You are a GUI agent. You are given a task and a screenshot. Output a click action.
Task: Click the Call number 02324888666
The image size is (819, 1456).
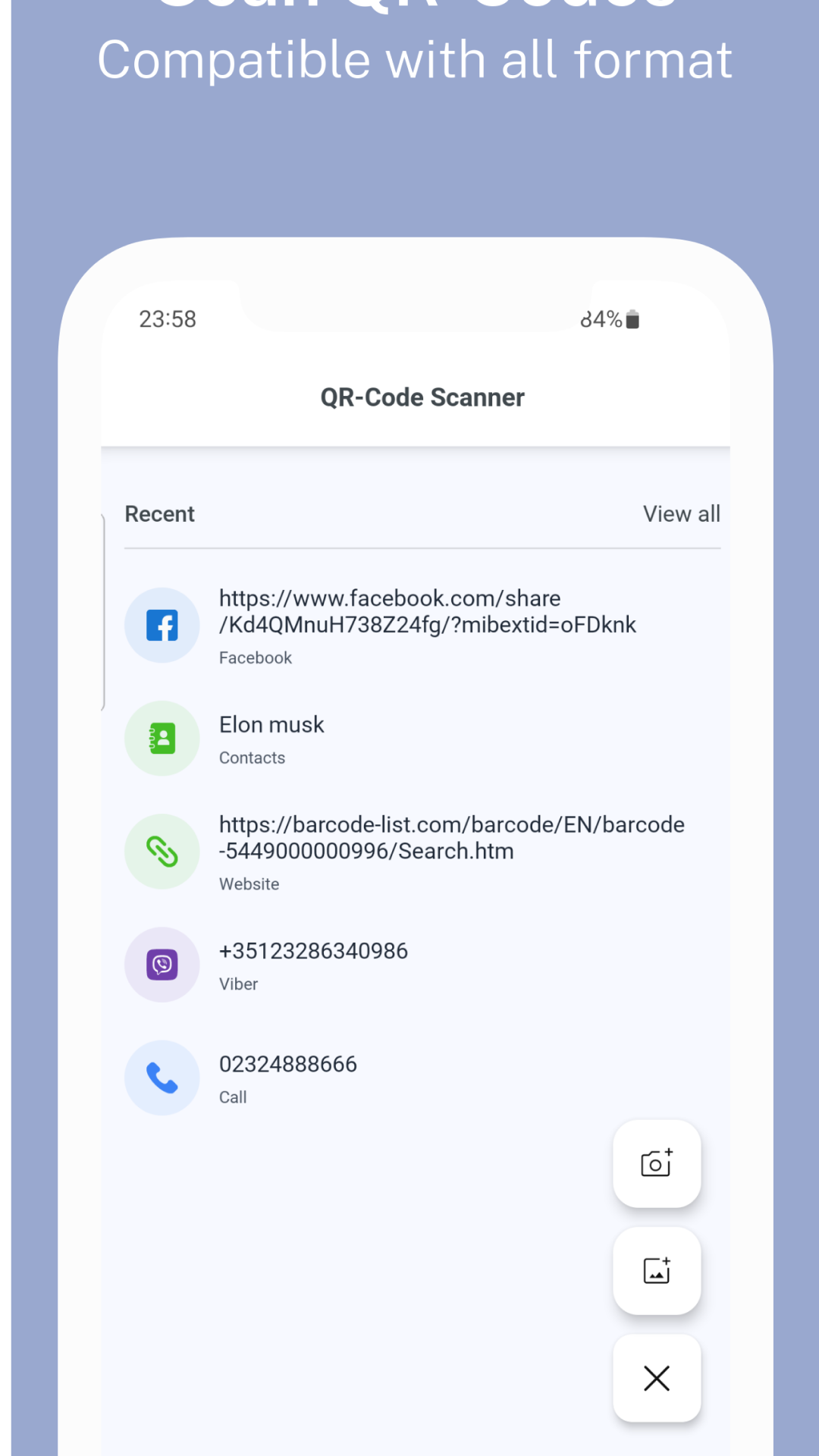pyautogui.click(x=288, y=1063)
